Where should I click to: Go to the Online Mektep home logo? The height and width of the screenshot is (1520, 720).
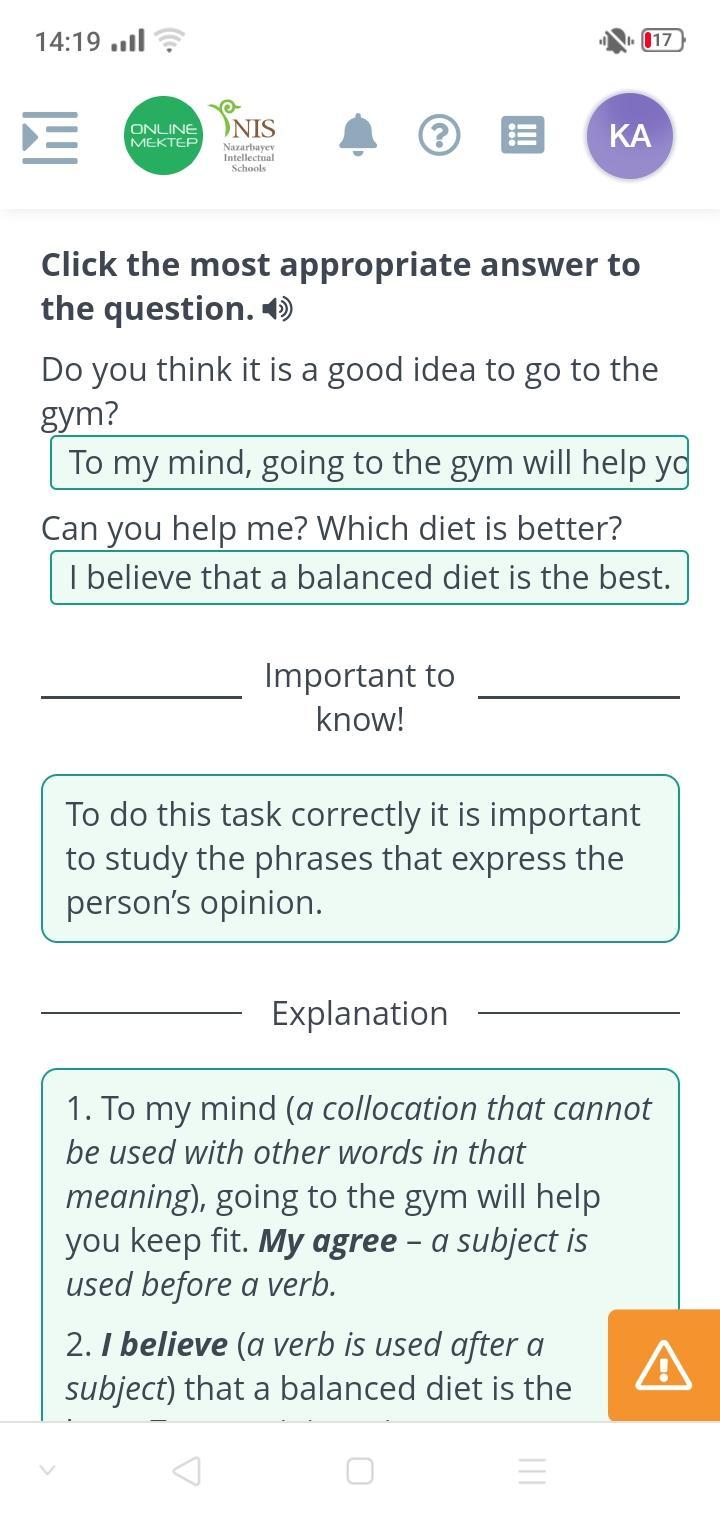pyautogui.click(x=163, y=135)
